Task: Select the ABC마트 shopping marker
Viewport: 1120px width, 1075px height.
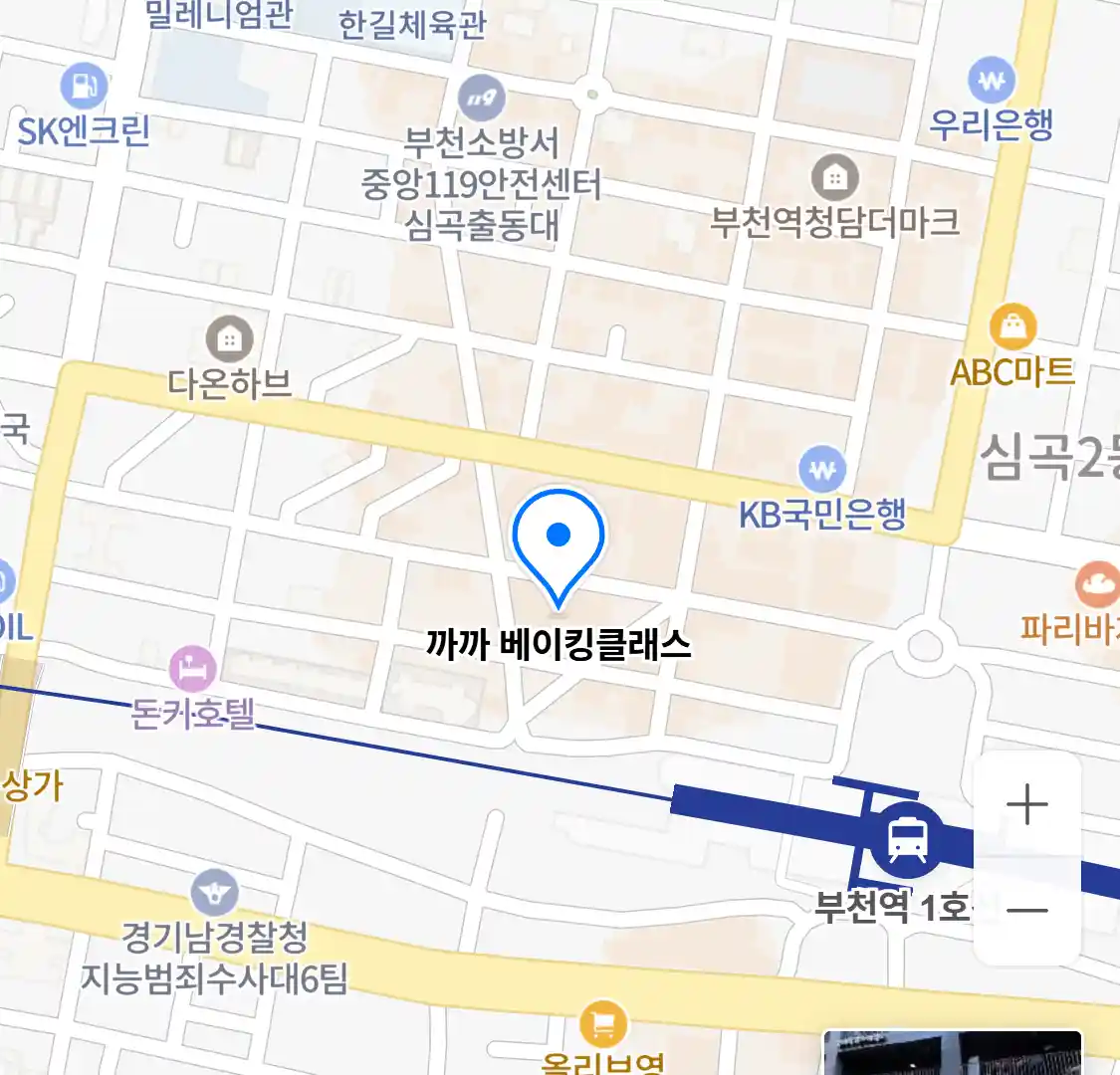Action: [1012, 327]
